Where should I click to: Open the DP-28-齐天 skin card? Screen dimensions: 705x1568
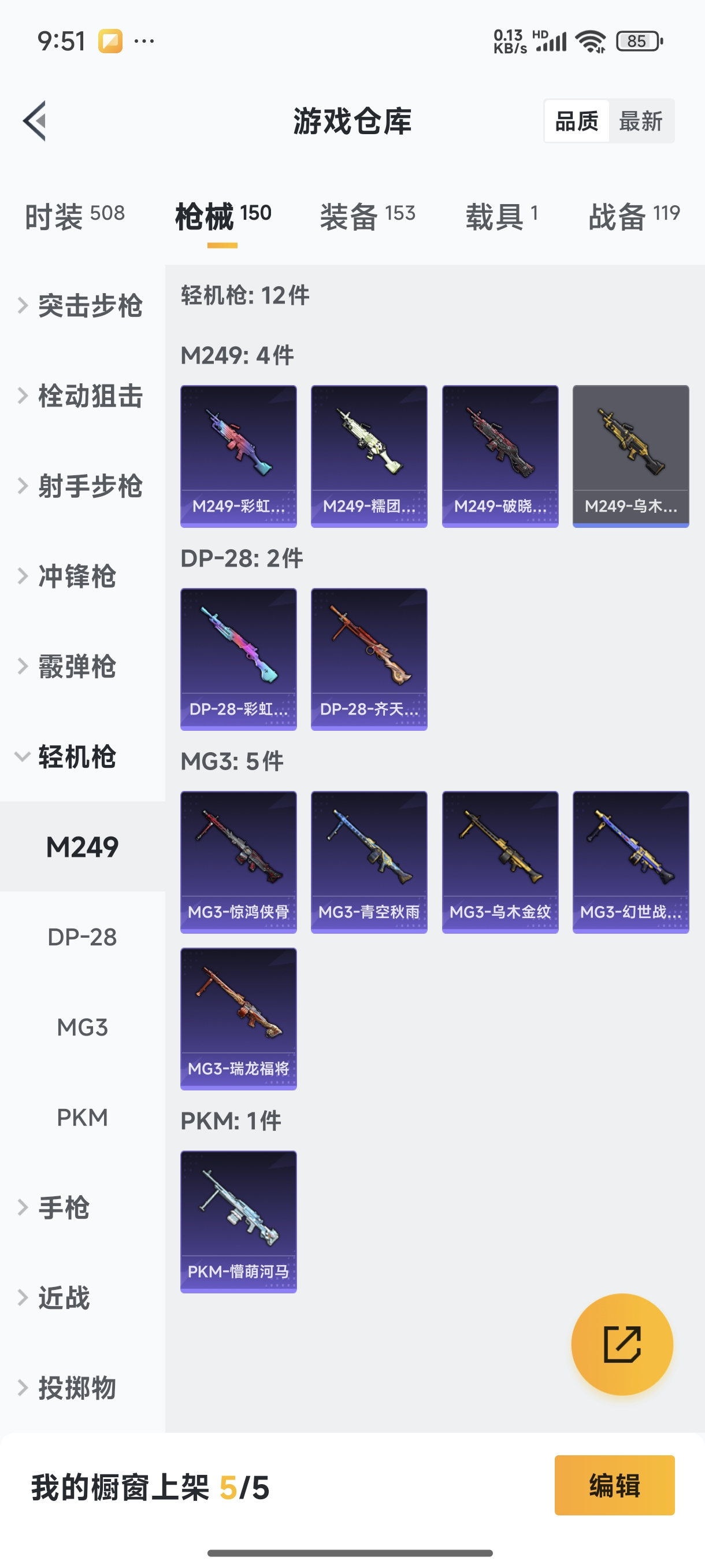[x=369, y=659]
